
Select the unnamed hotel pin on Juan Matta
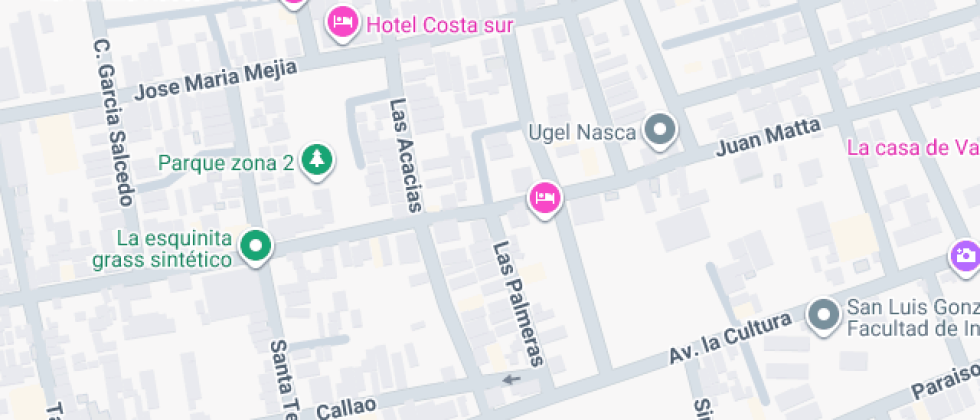[x=544, y=197]
